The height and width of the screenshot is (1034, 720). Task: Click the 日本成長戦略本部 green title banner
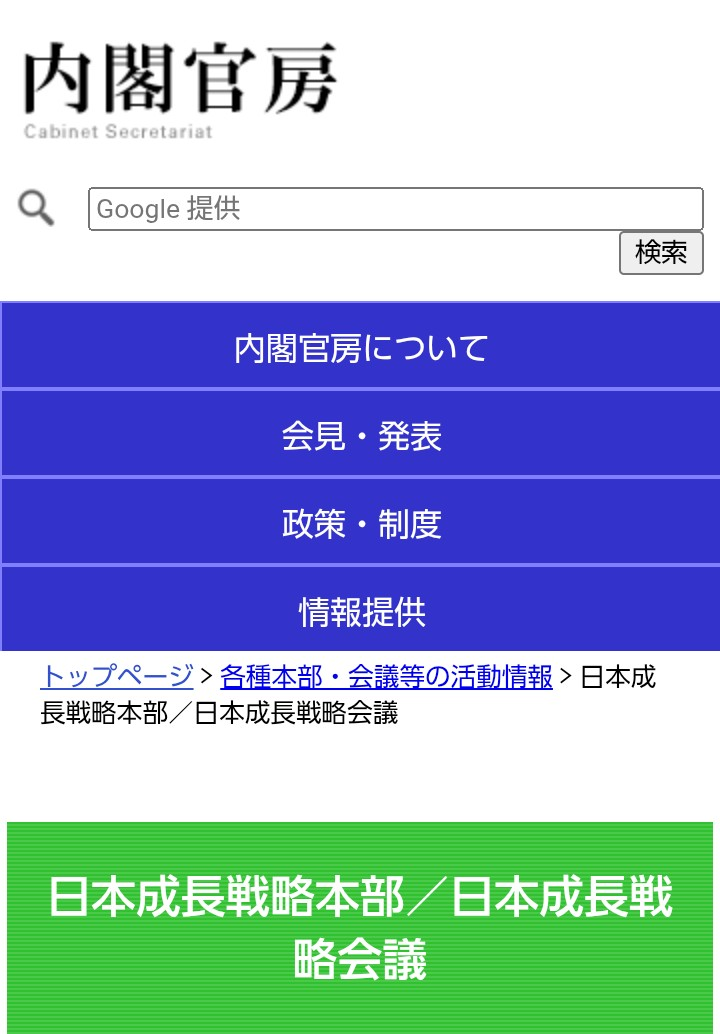tap(360, 927)
